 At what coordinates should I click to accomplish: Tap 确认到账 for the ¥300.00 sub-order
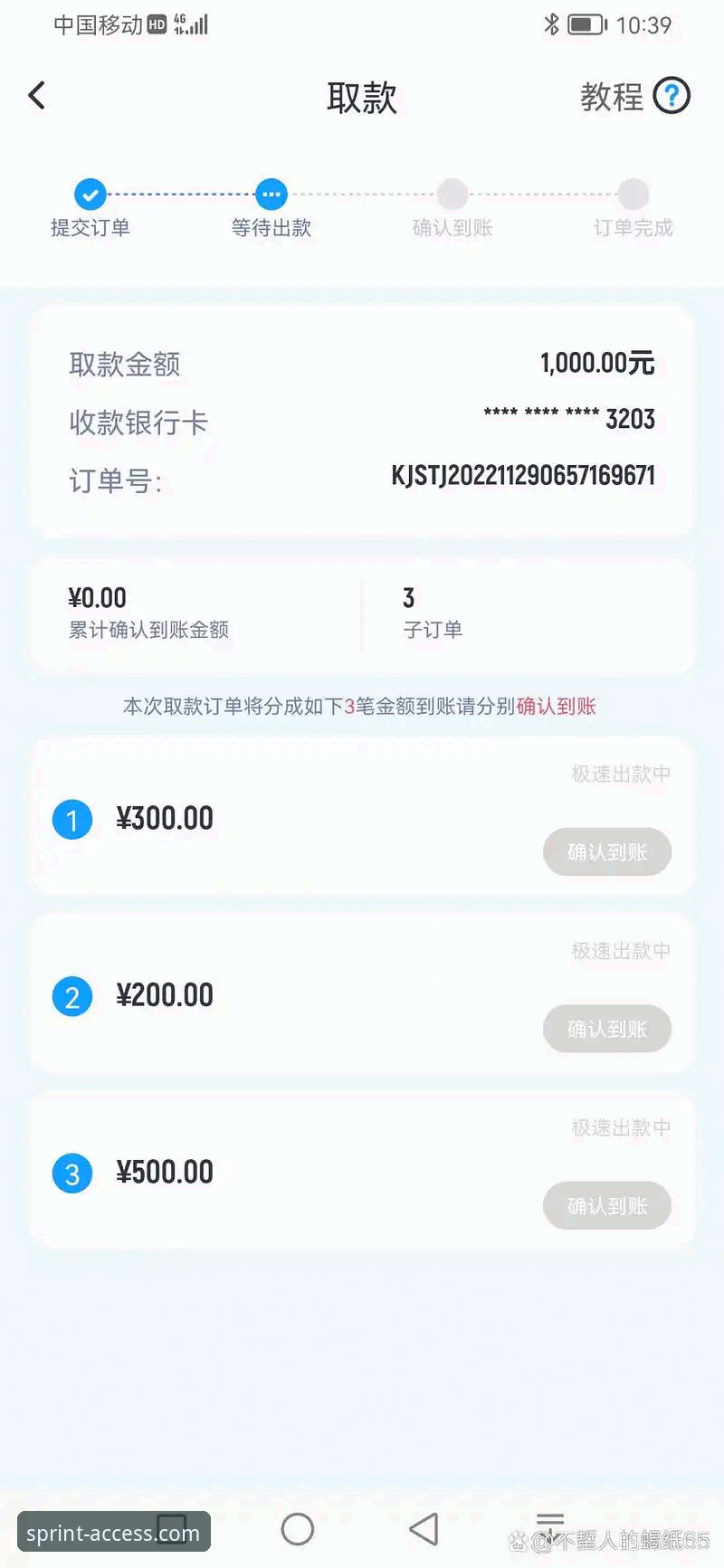coord(606,851)
